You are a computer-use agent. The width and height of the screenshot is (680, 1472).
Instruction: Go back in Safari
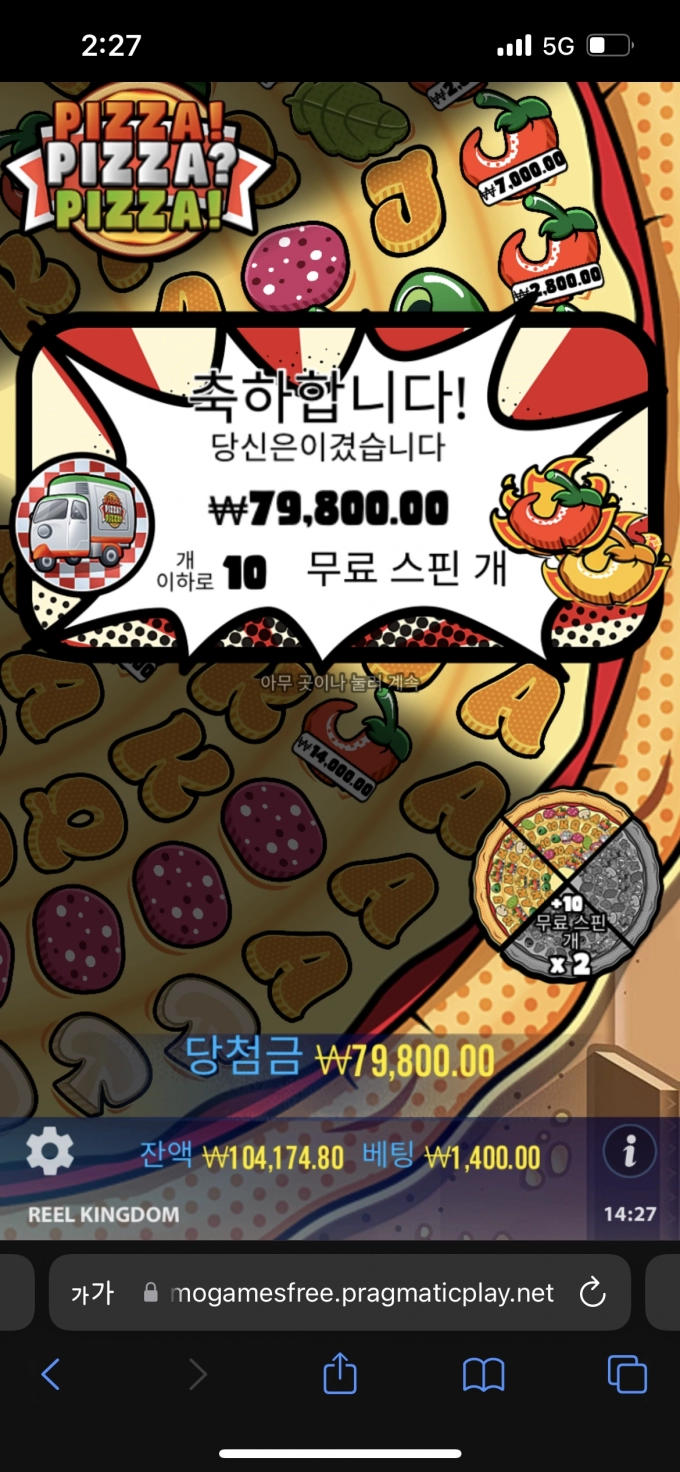coord(51,1375)
